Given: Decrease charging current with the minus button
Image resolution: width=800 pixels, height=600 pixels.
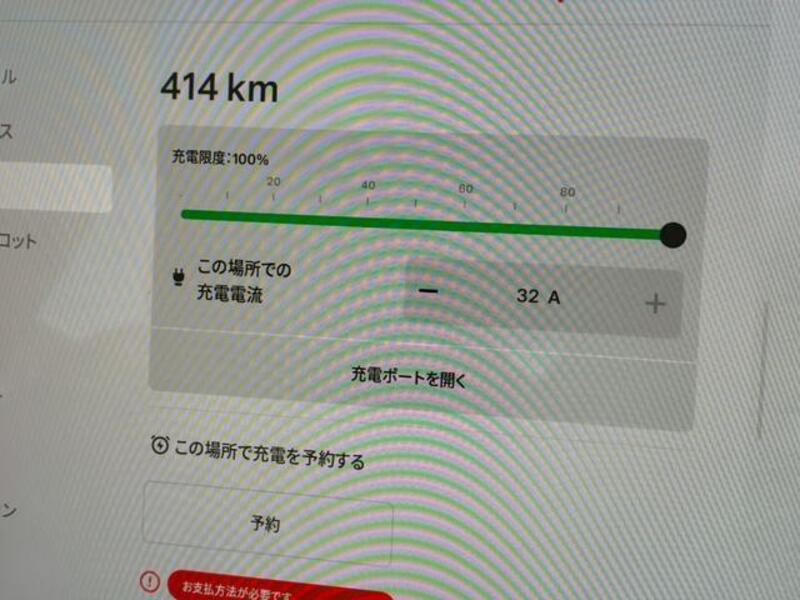Looking at the screenshot, I should point(429,291).
